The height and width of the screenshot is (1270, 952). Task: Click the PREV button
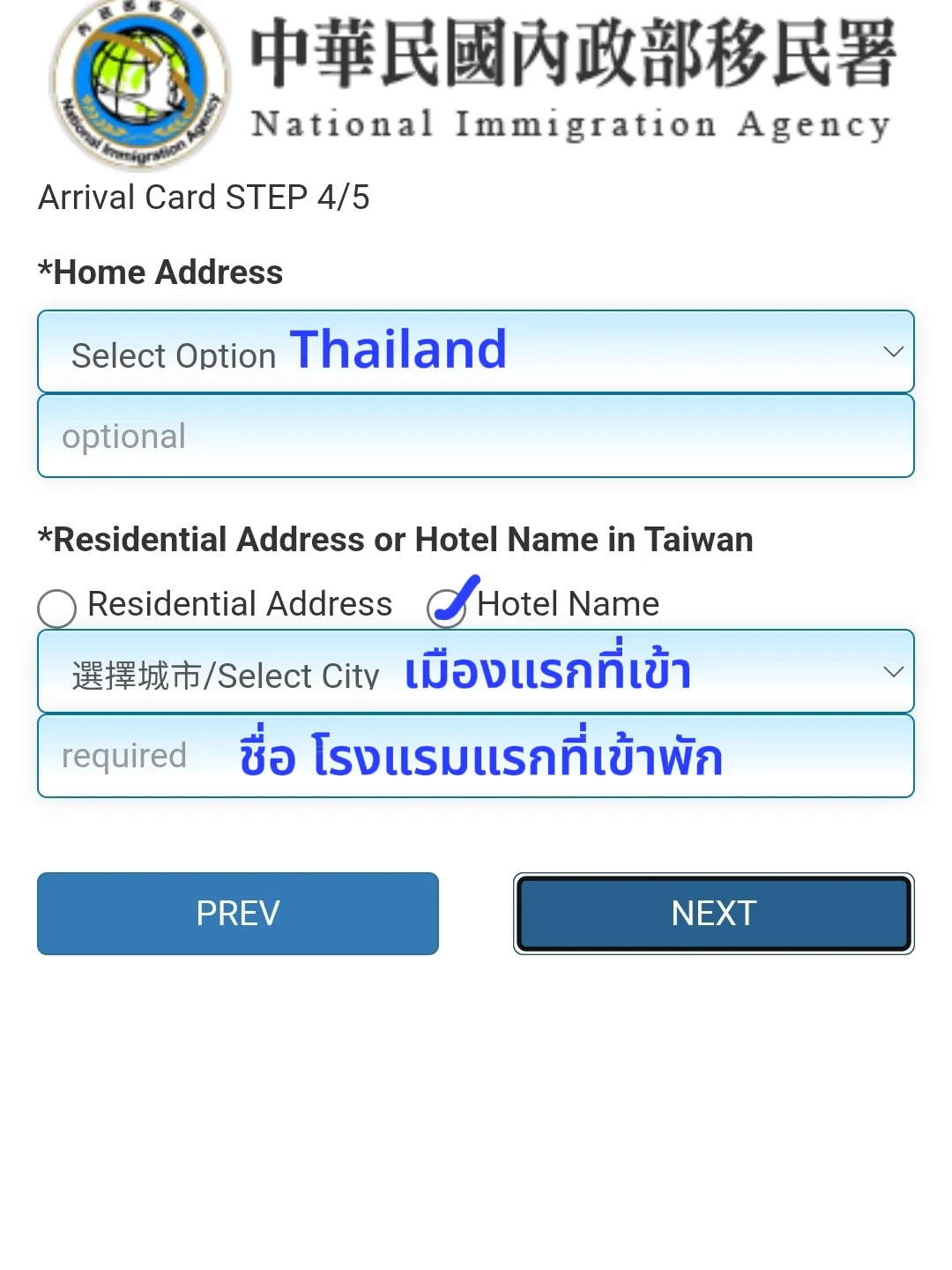[x=237, y=914]
